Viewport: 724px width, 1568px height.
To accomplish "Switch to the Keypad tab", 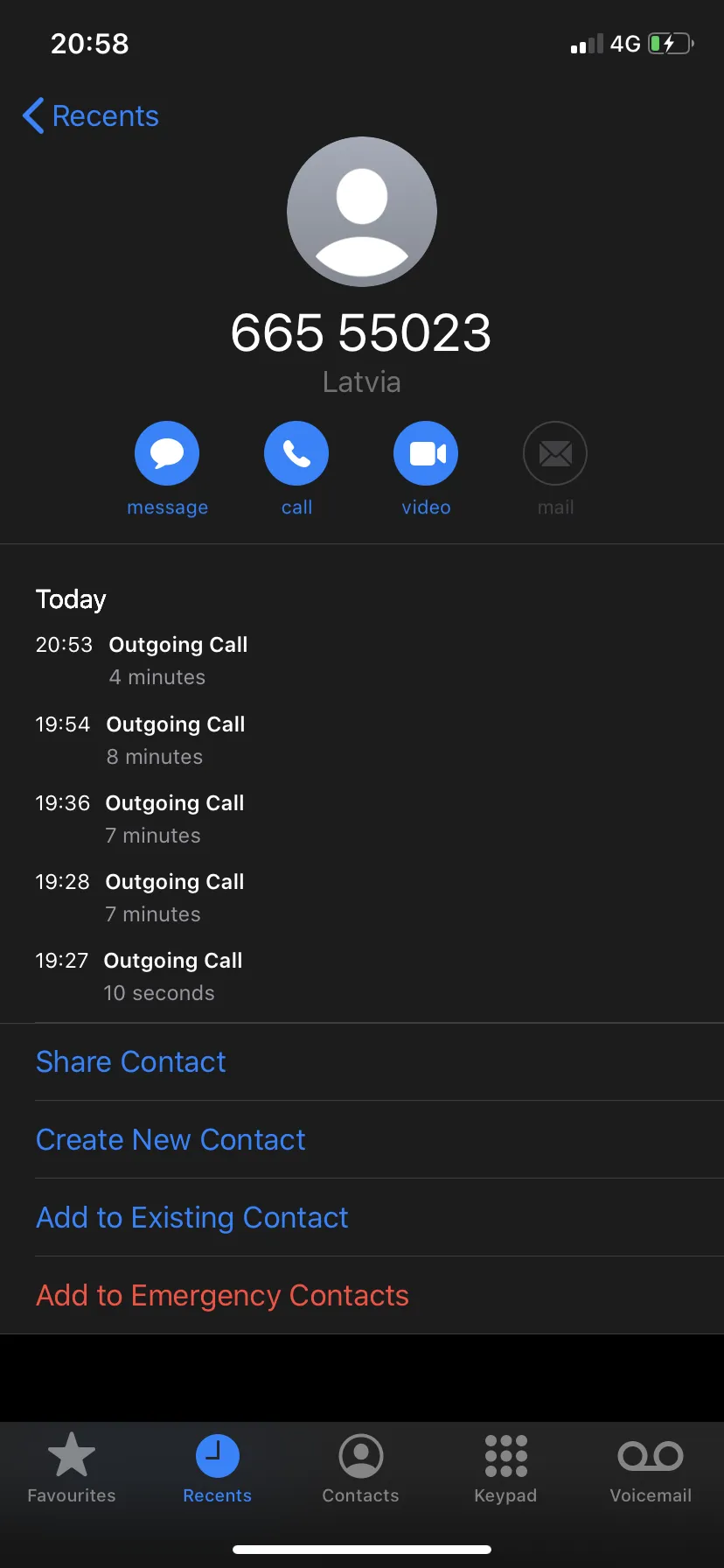I will [505, 1469].
